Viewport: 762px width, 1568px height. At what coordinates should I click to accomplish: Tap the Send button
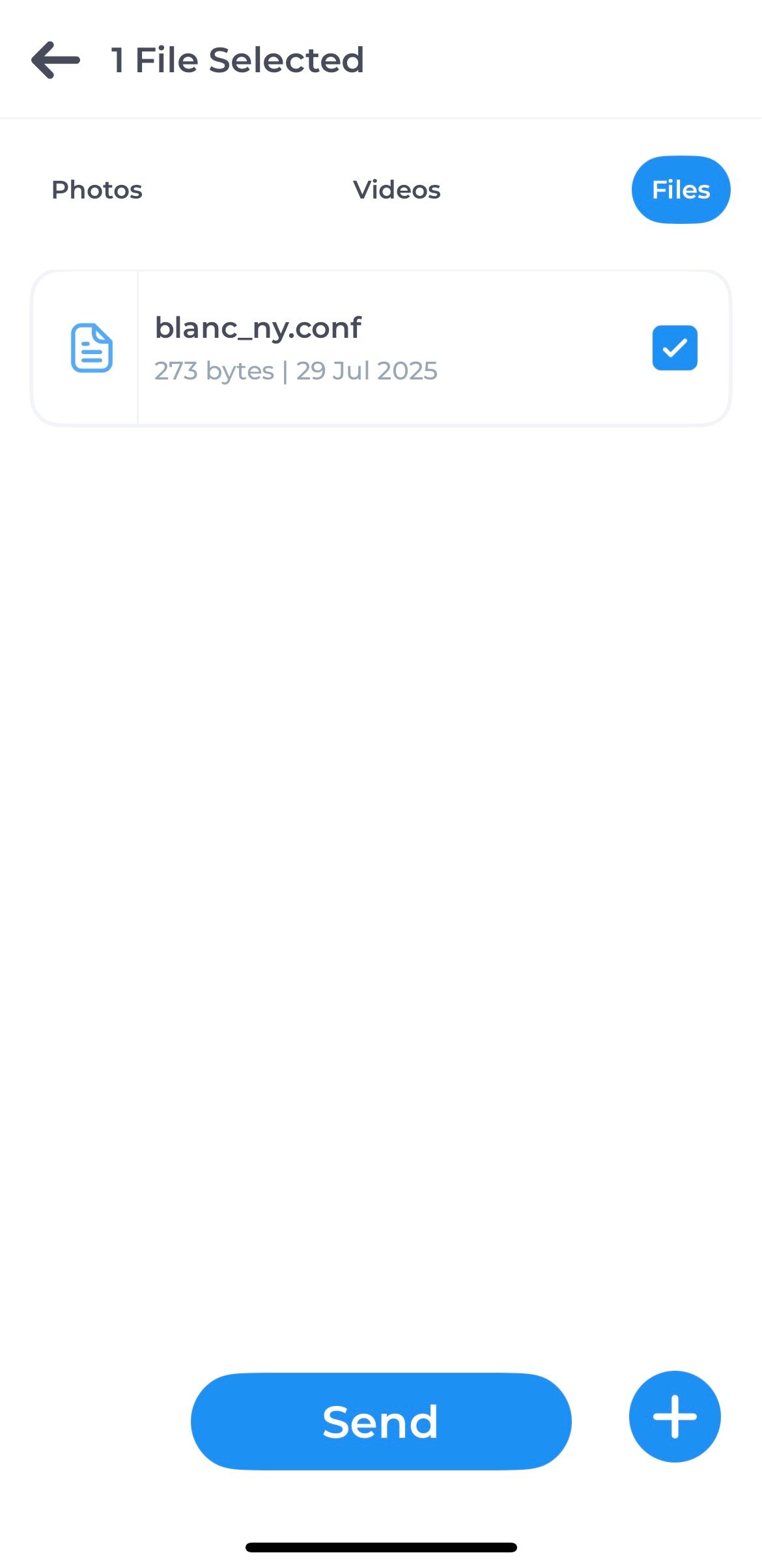click(x=381, y=1422)
